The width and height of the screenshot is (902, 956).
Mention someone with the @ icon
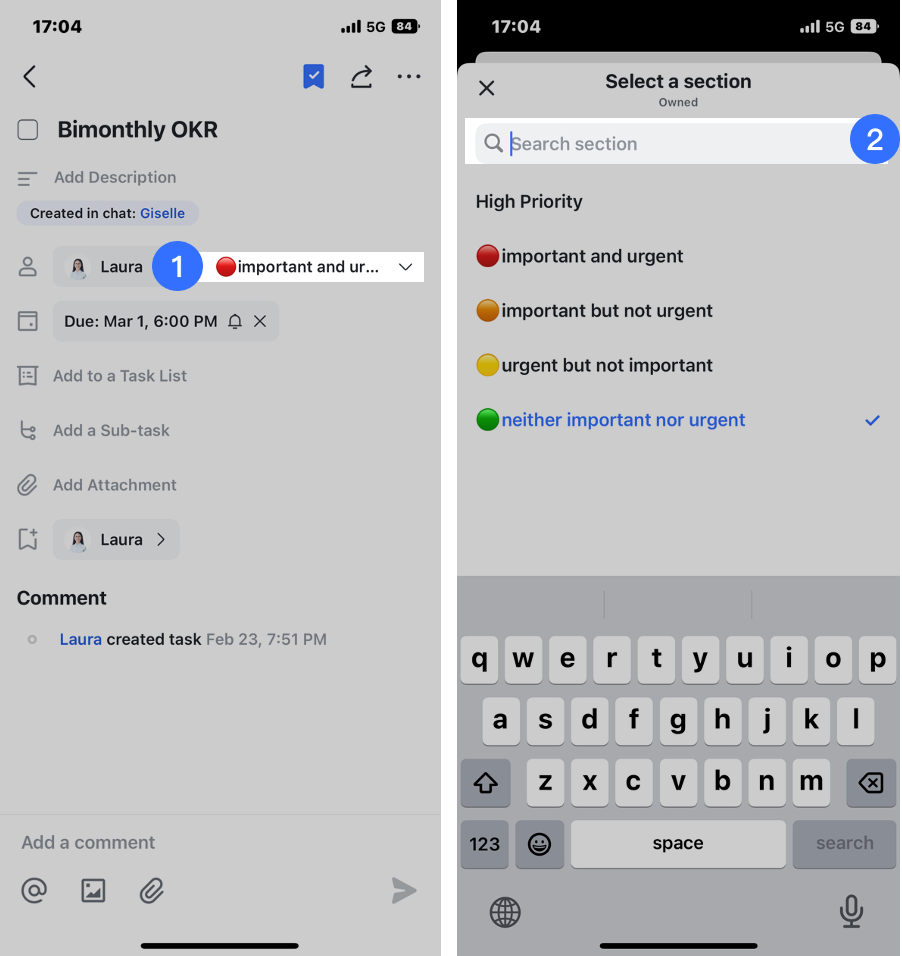[x=34, y=890]
